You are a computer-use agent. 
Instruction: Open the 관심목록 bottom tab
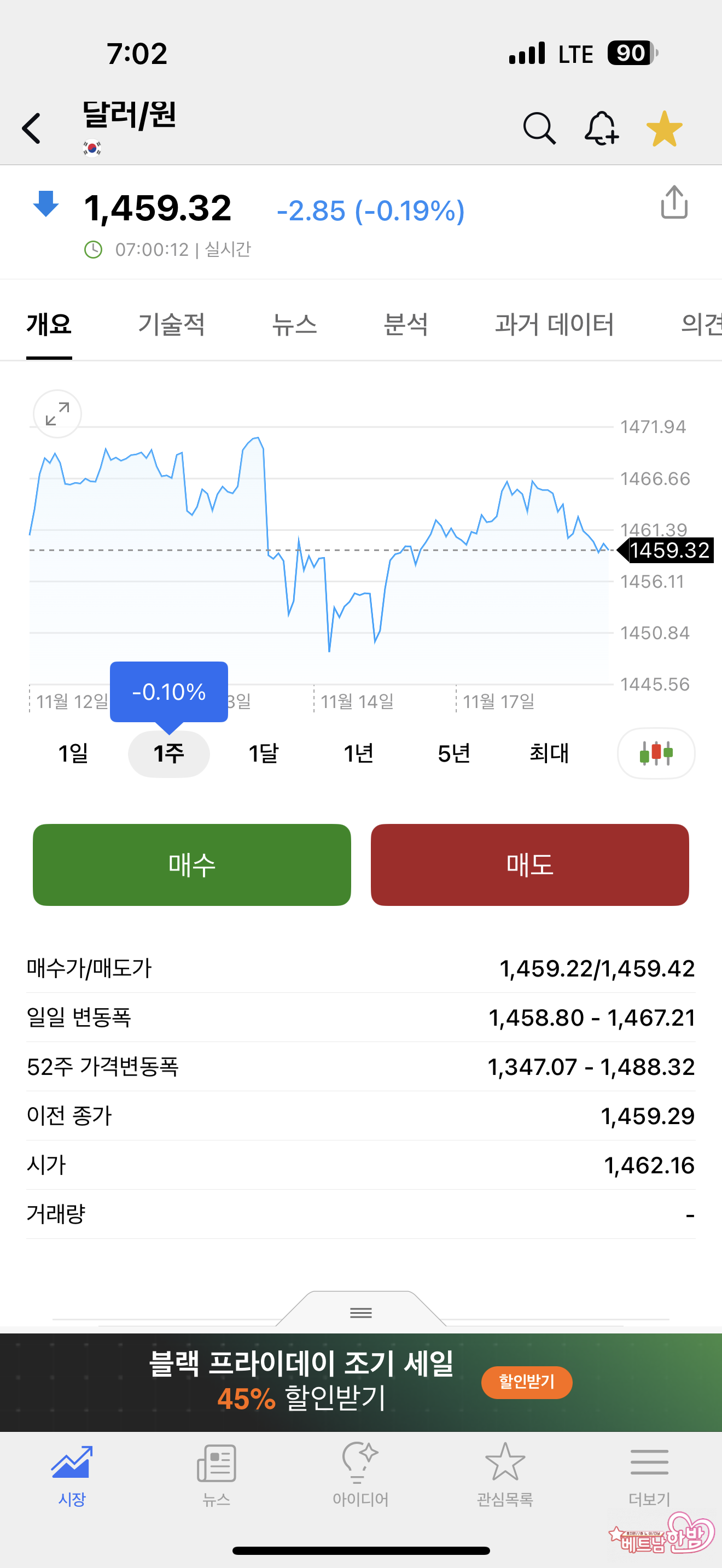505,1472
